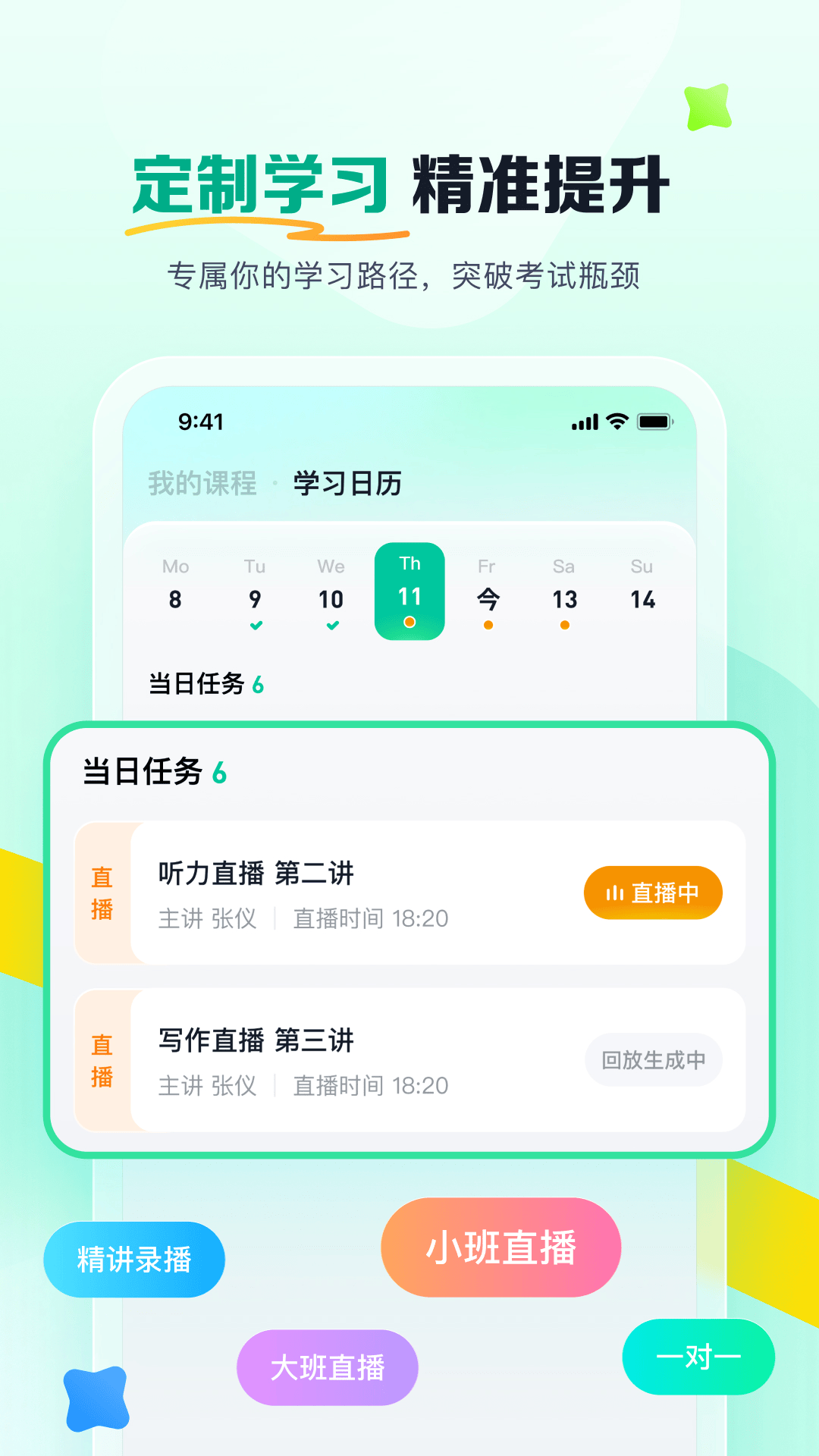
Task: Select the orange 直播 label on 听力直播 card
Action: (104, 893)
